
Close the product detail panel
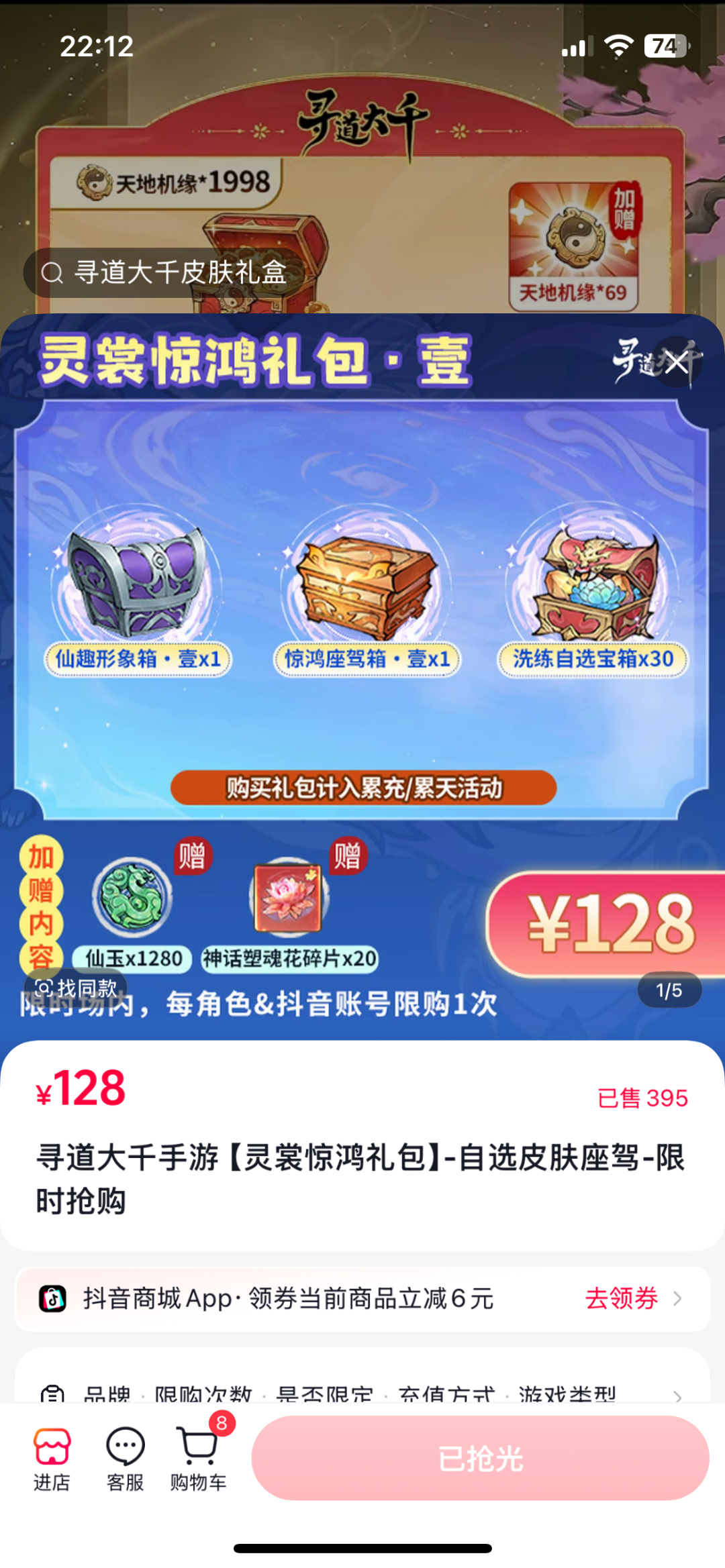(x=676, y=362)
